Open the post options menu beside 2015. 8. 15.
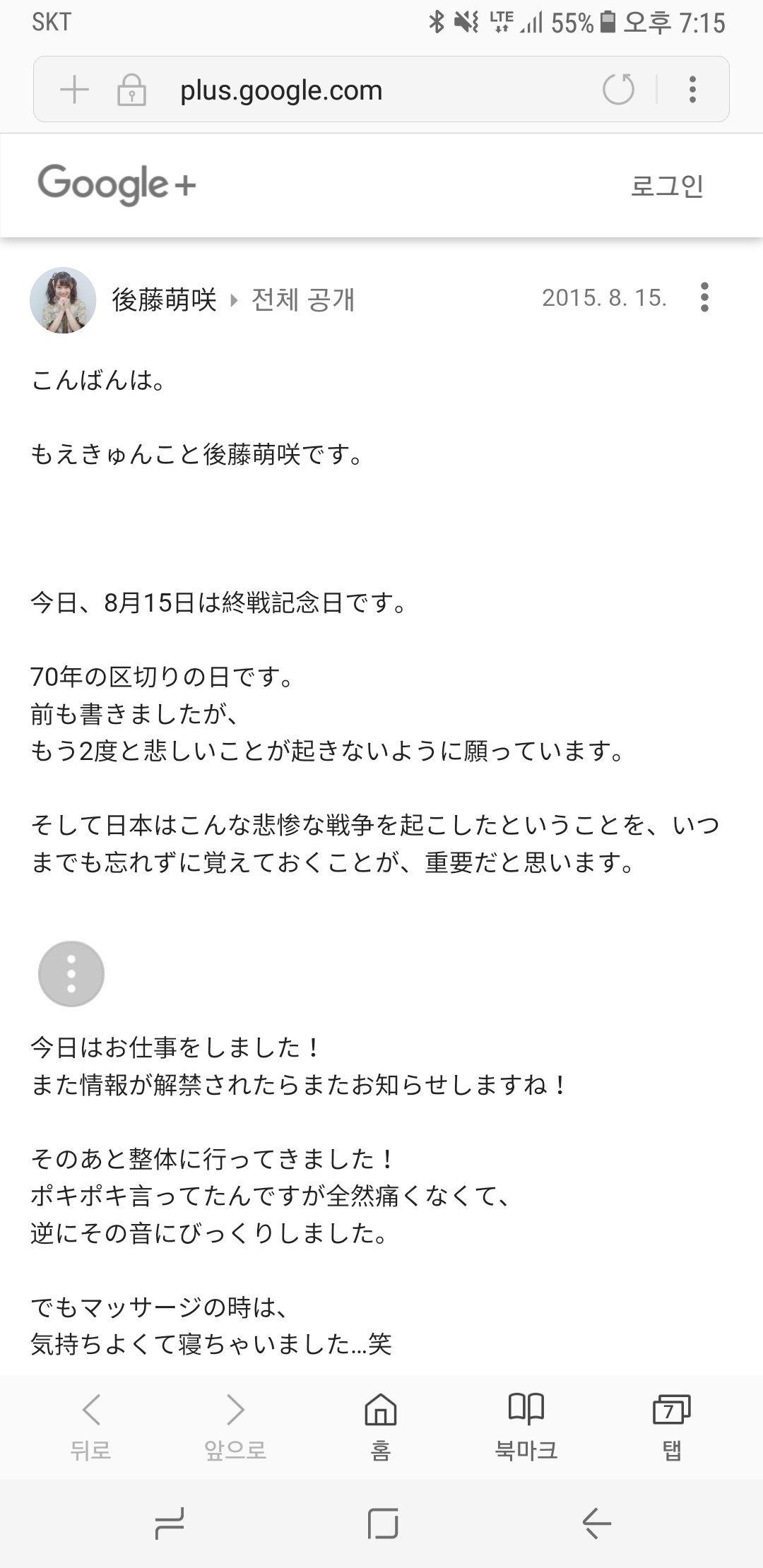The height and width of the screenshot is (1568, 763). click(704, 297)
